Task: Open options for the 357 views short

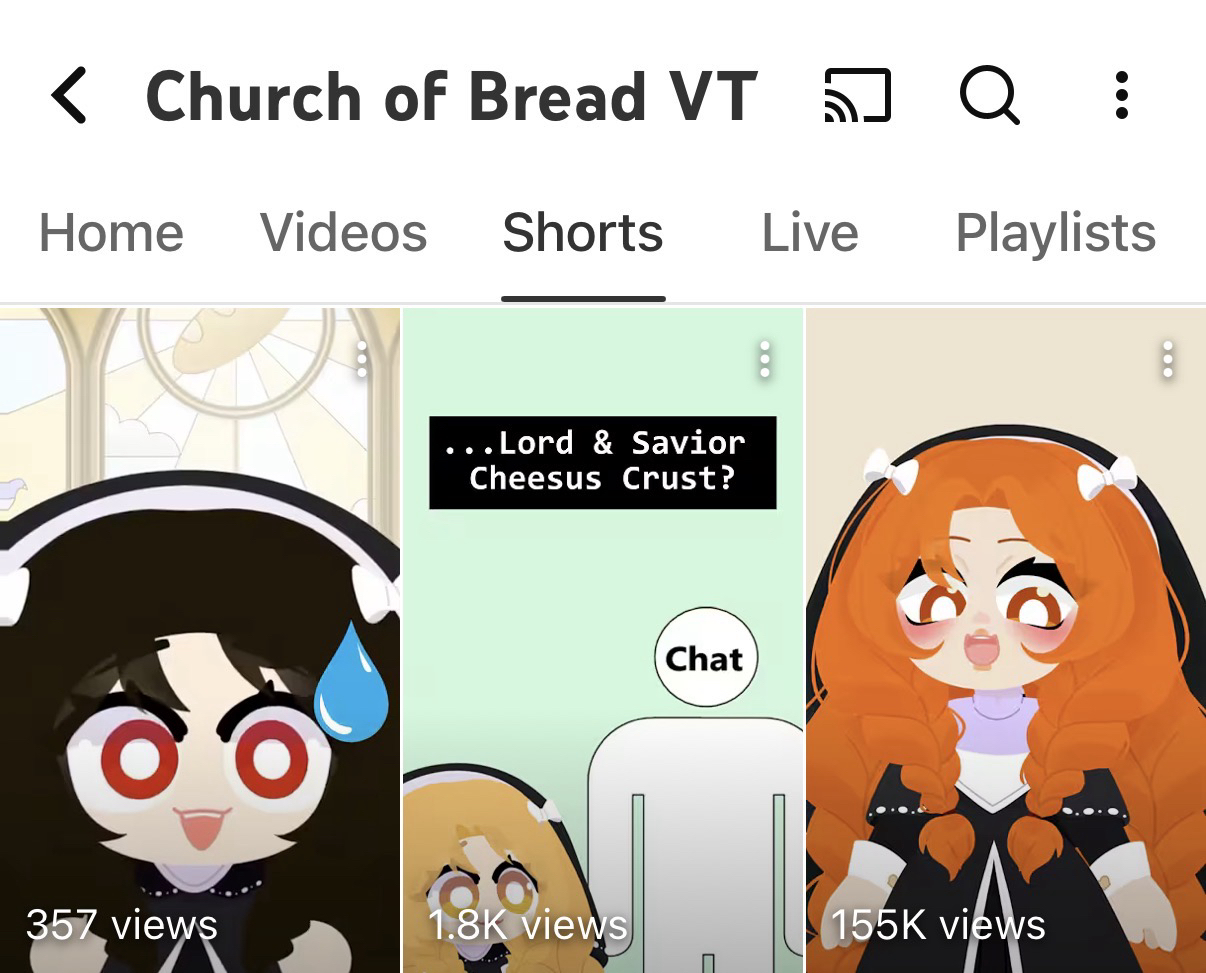Action: point(362,360)
